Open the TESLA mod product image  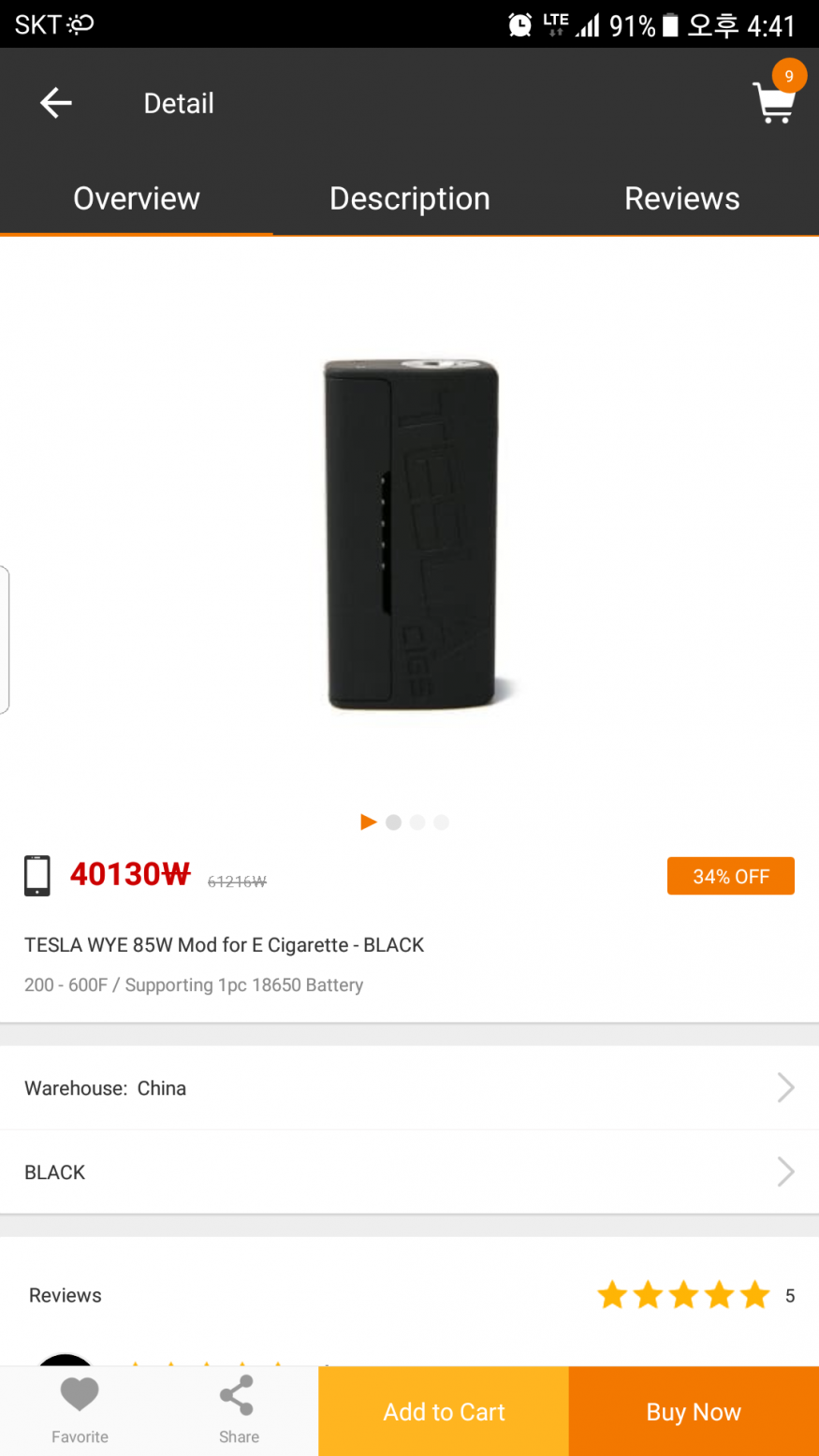tap(410, 533)
